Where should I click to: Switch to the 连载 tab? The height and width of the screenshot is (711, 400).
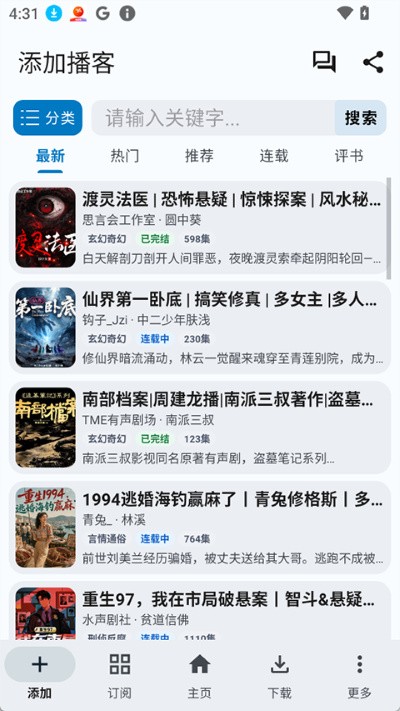click(x=274, y=156)
